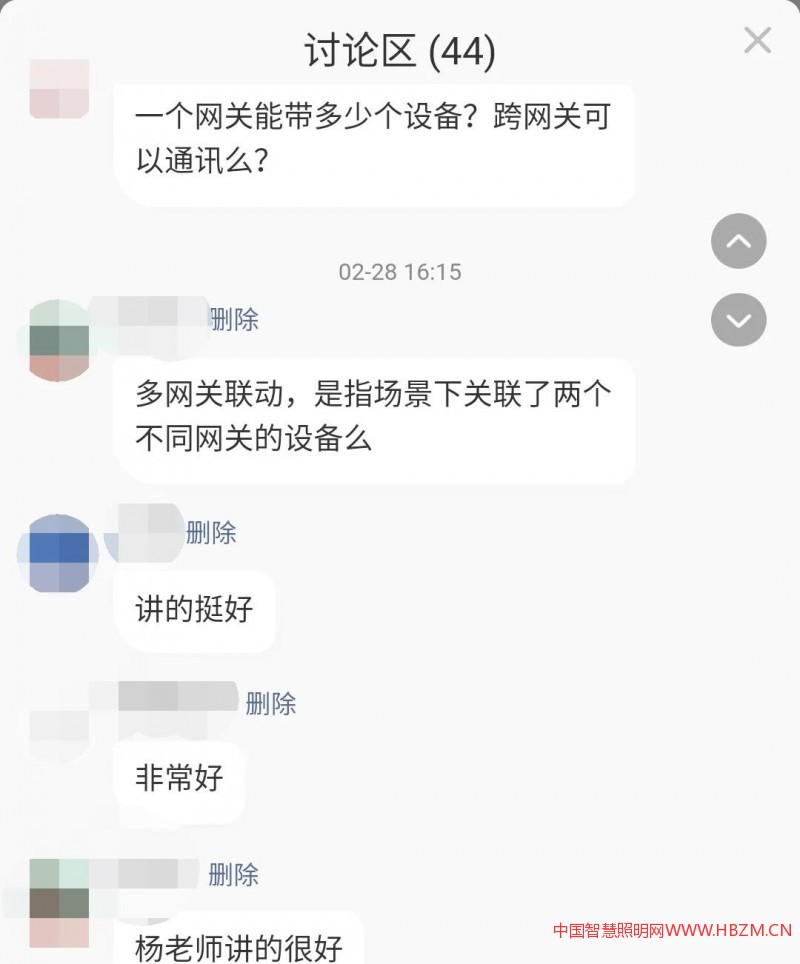The image size is (800, 964).
Task: Click the avatar beside the 多网关联动 question
Action: pyautogui.click(x=57, y=340)
